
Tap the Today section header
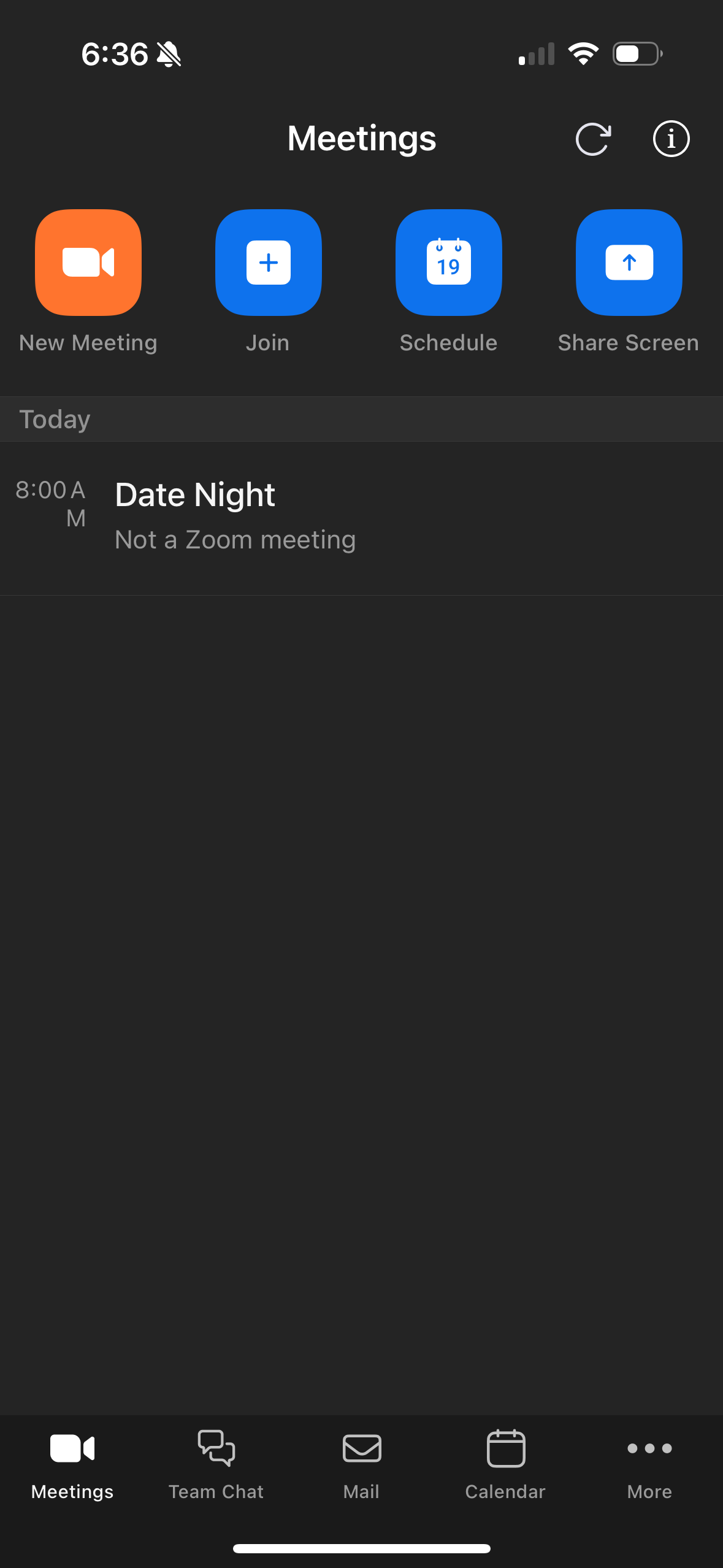click(x=54, y=418)
